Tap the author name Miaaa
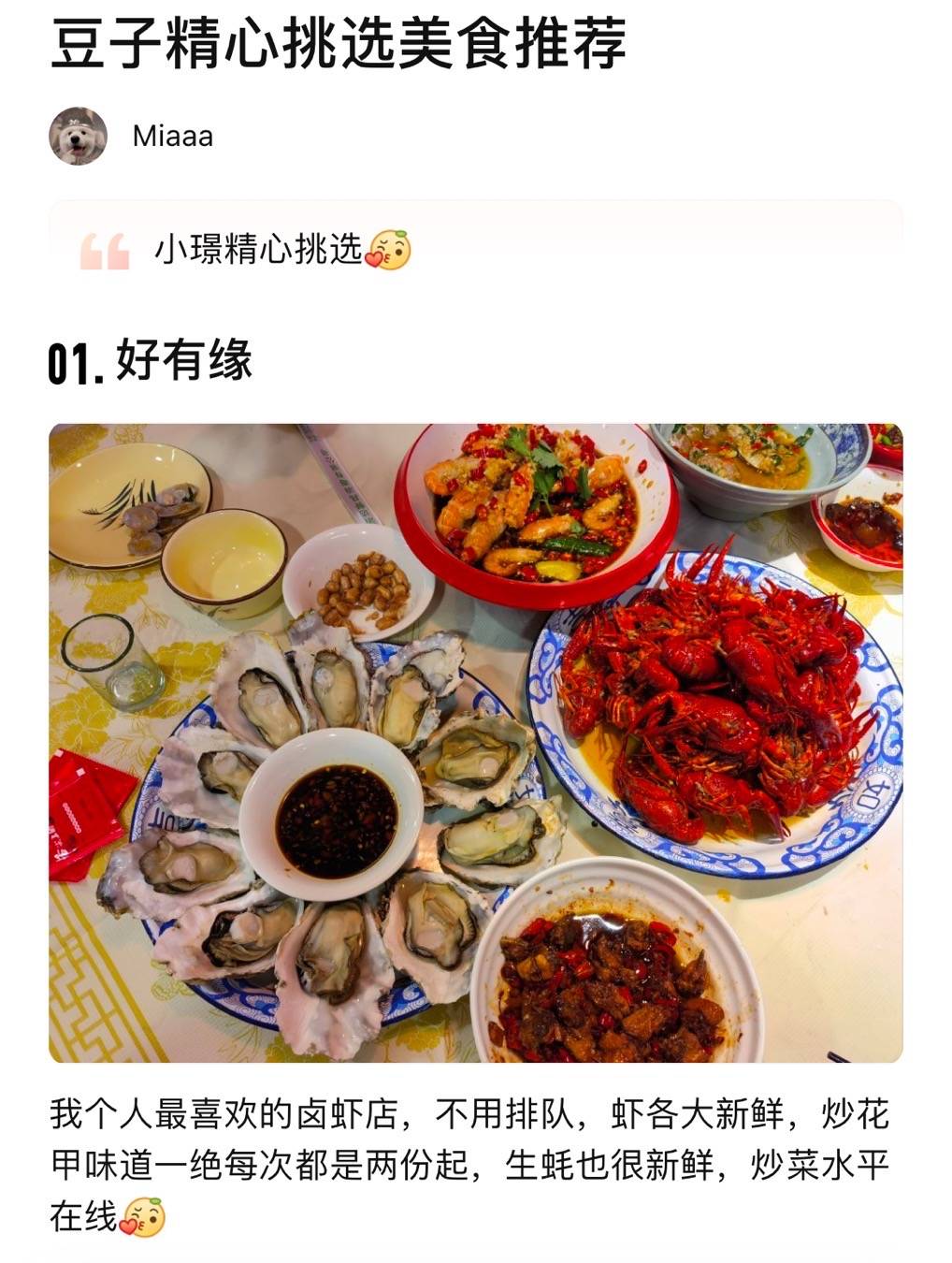The height and width of the screenshot is (1263, 952). point(173,137)
